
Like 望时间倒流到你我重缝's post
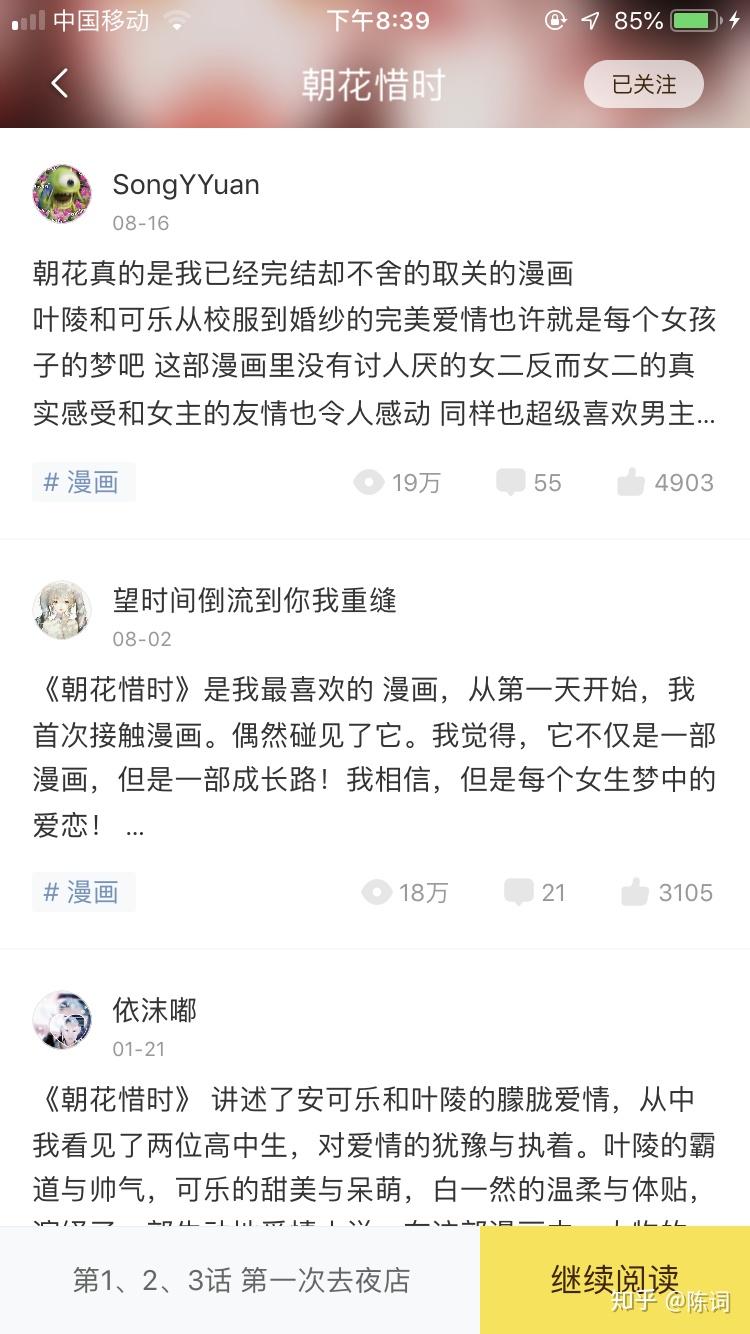pos(667,892)
